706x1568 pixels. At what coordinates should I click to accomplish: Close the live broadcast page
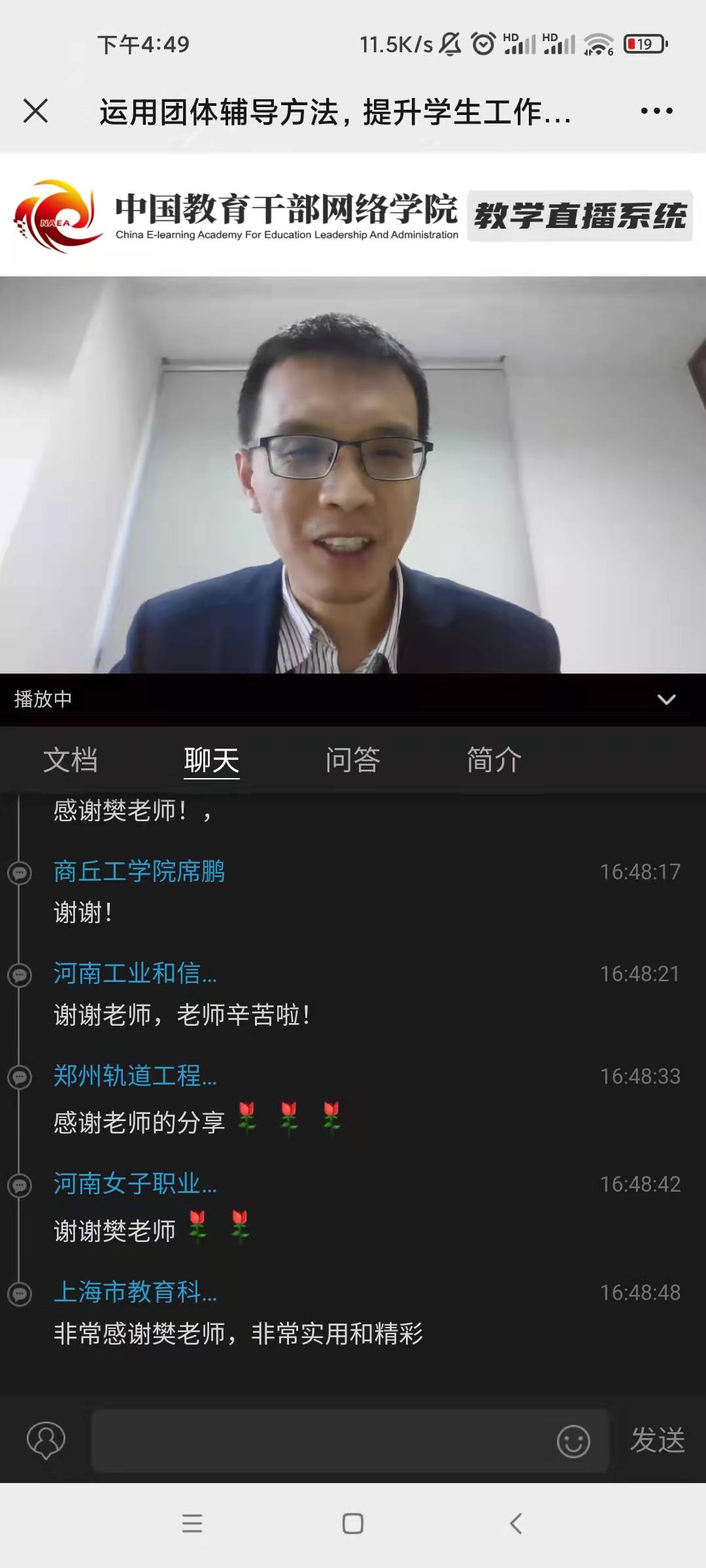[x=36, y=111]
